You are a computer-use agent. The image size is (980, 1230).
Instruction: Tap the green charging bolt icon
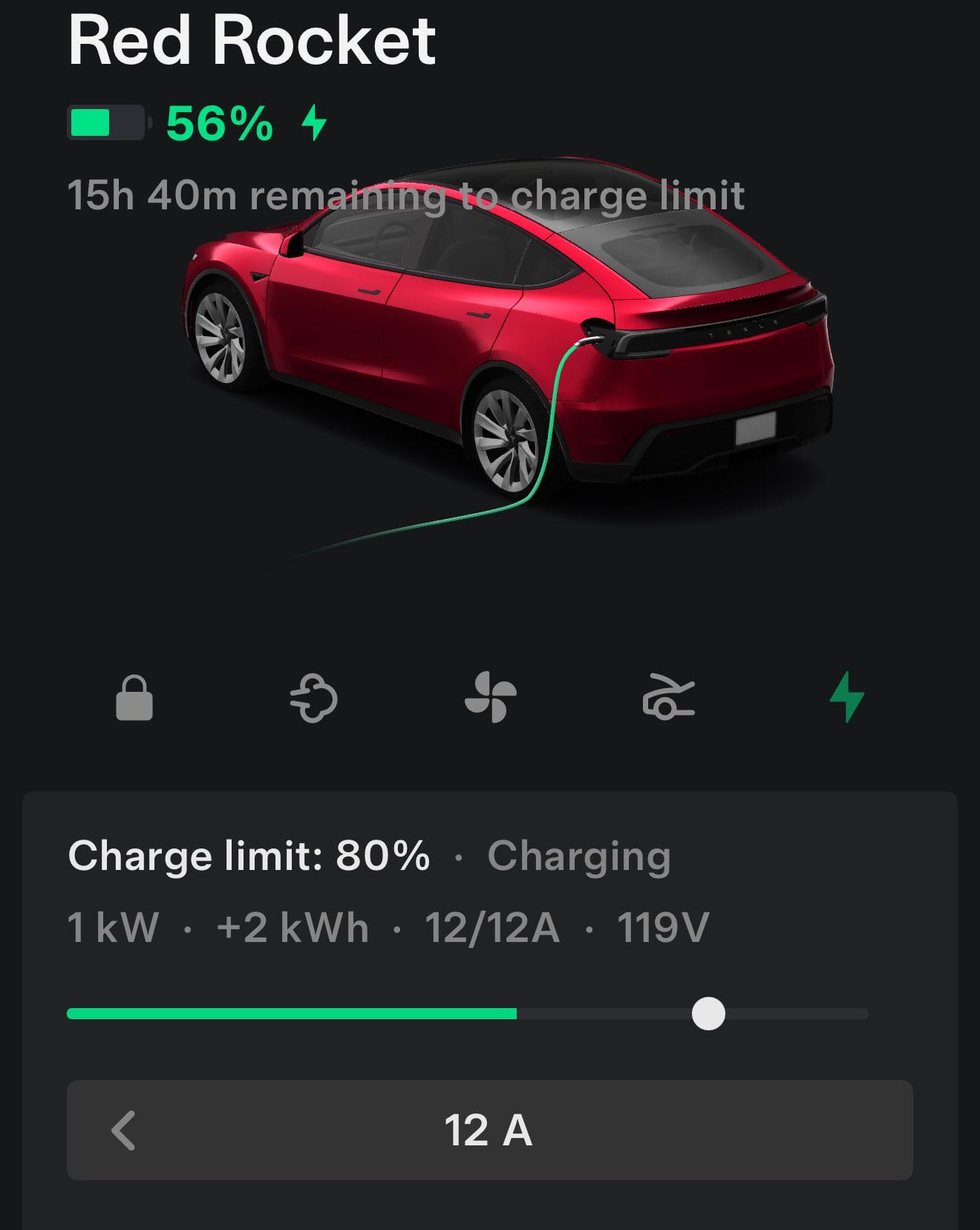click(847, 698)
